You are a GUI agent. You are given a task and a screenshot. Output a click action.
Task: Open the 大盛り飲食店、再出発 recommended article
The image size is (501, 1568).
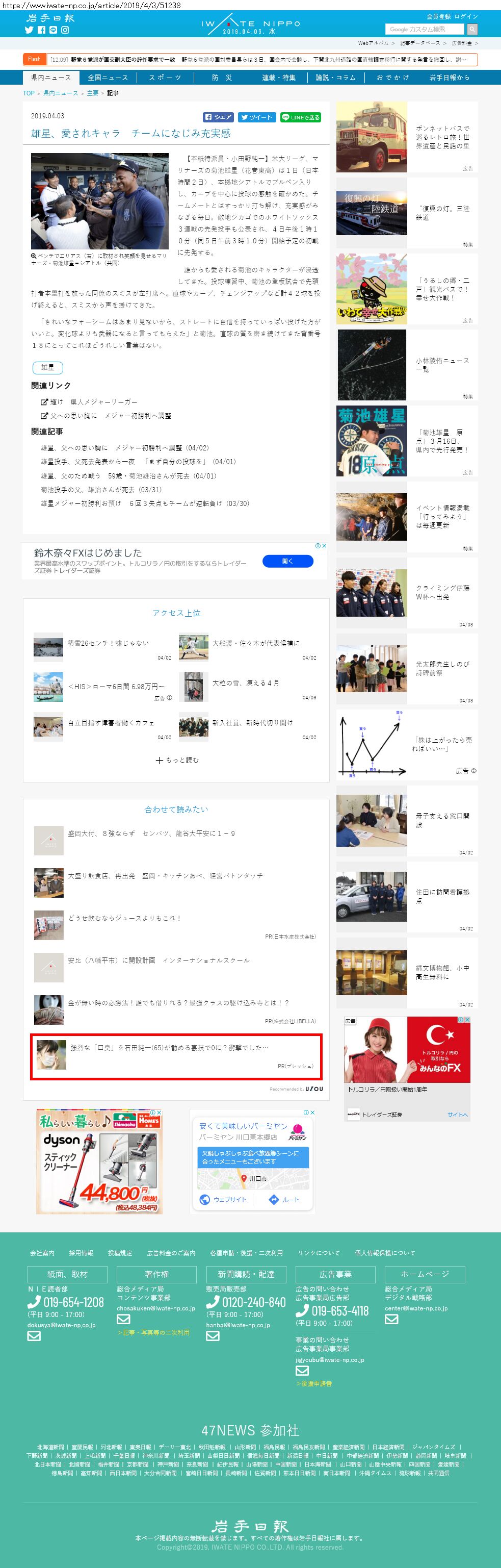pos(165,875)
